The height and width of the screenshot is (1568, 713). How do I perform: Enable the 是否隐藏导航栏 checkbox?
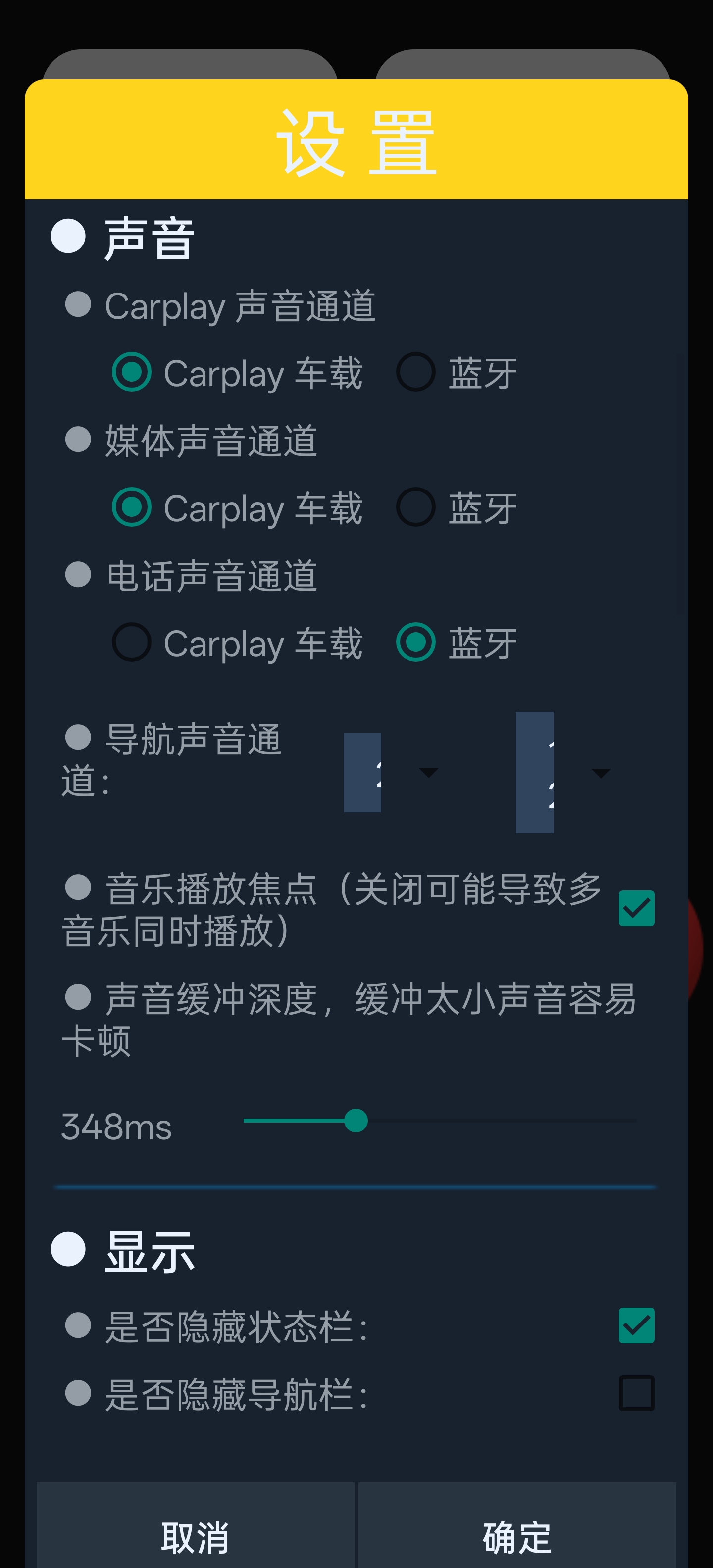(636, 1393)
